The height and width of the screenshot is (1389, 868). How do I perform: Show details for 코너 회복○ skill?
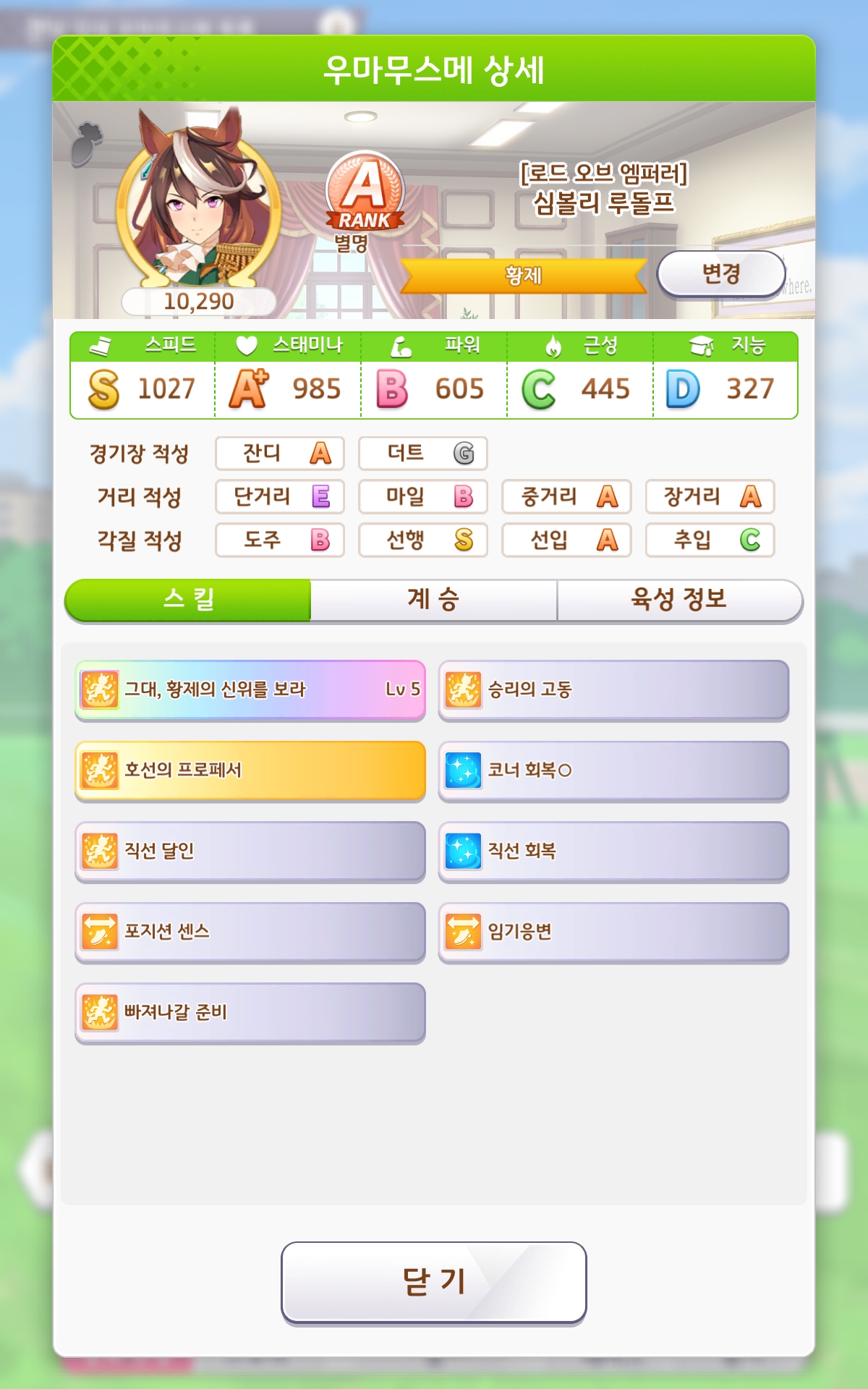click(613, 770)
